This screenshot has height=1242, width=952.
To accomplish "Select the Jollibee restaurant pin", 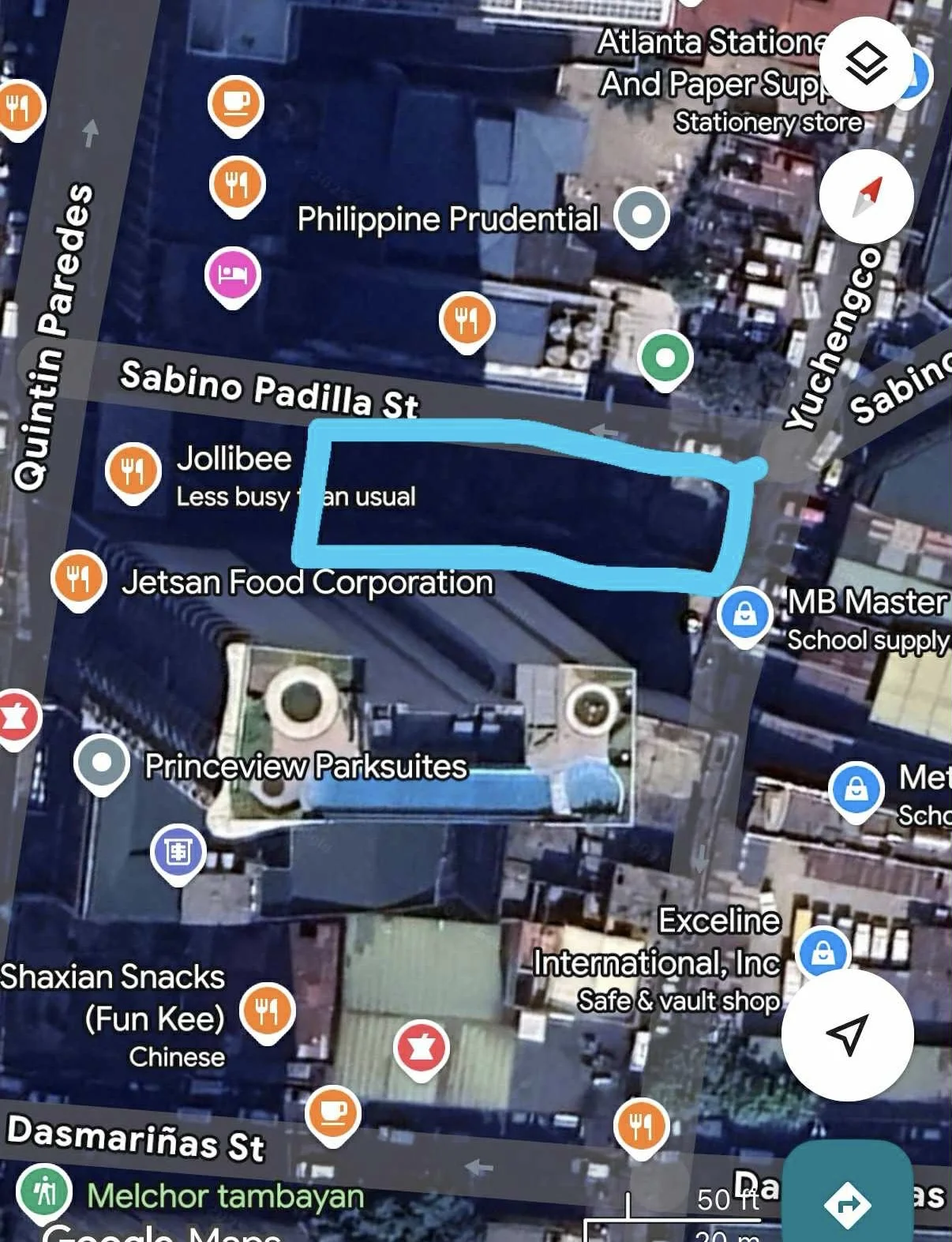I will 133,471.
